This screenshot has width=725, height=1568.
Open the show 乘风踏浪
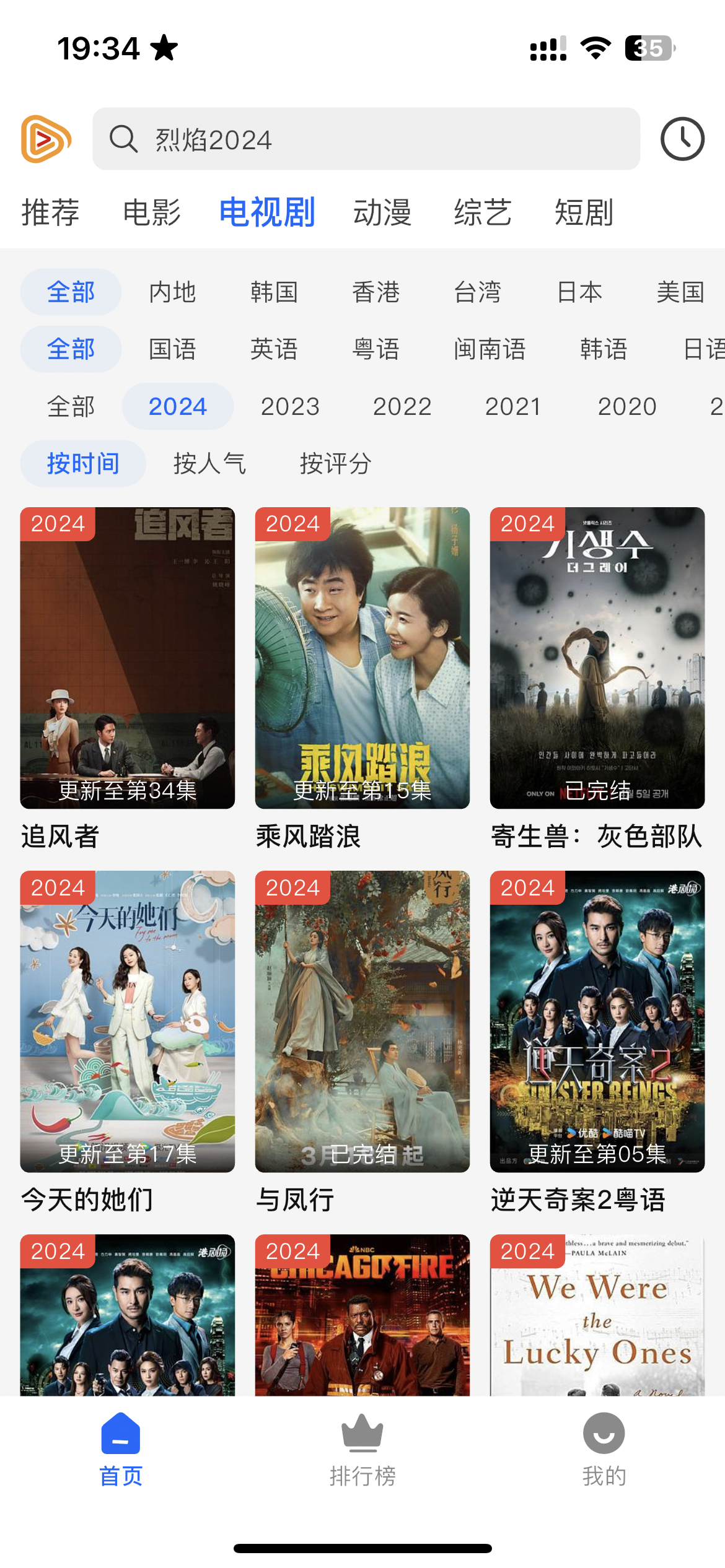tap(362, 658)
